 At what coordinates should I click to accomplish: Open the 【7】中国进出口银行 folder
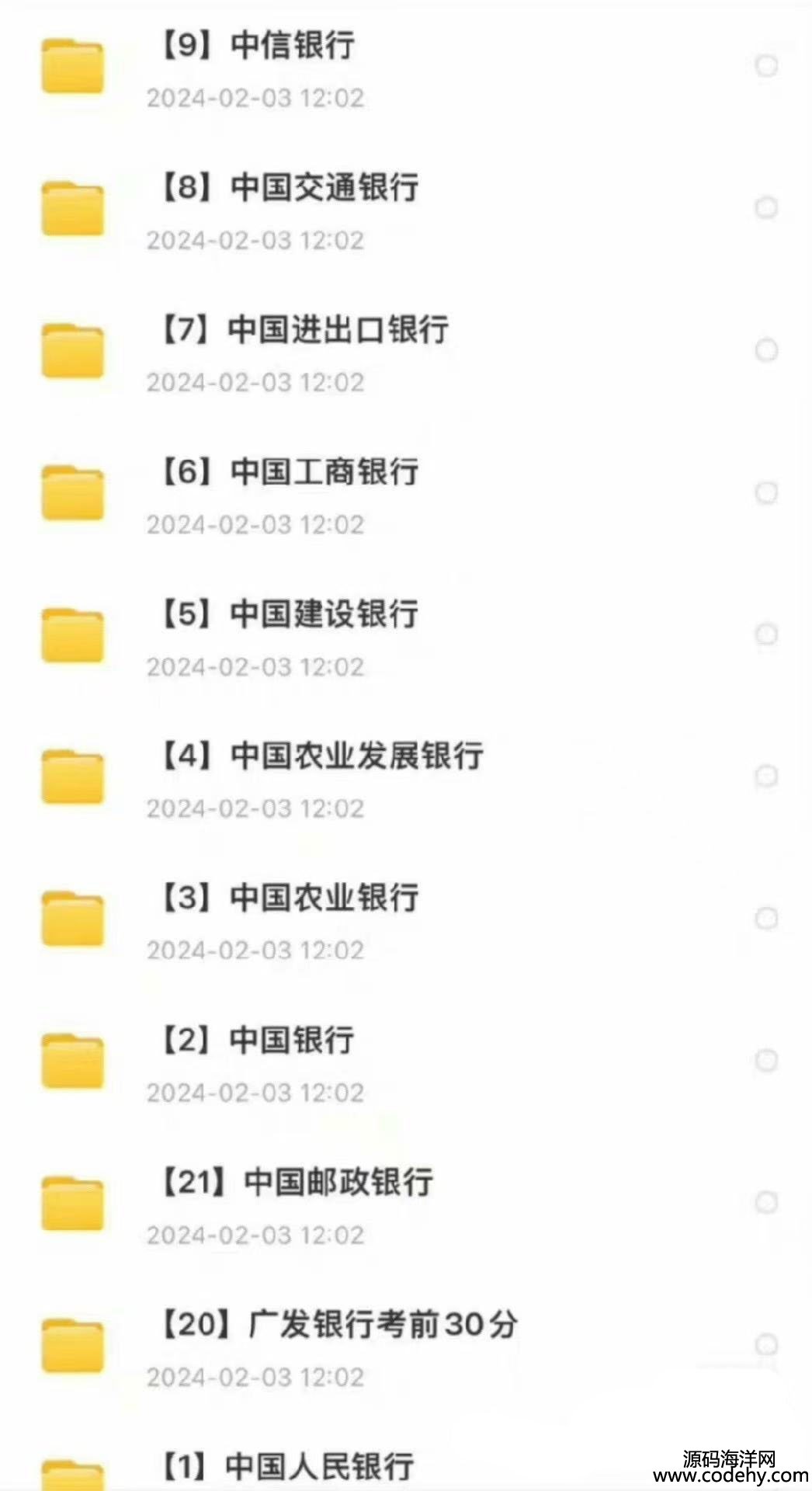(303, 331)
